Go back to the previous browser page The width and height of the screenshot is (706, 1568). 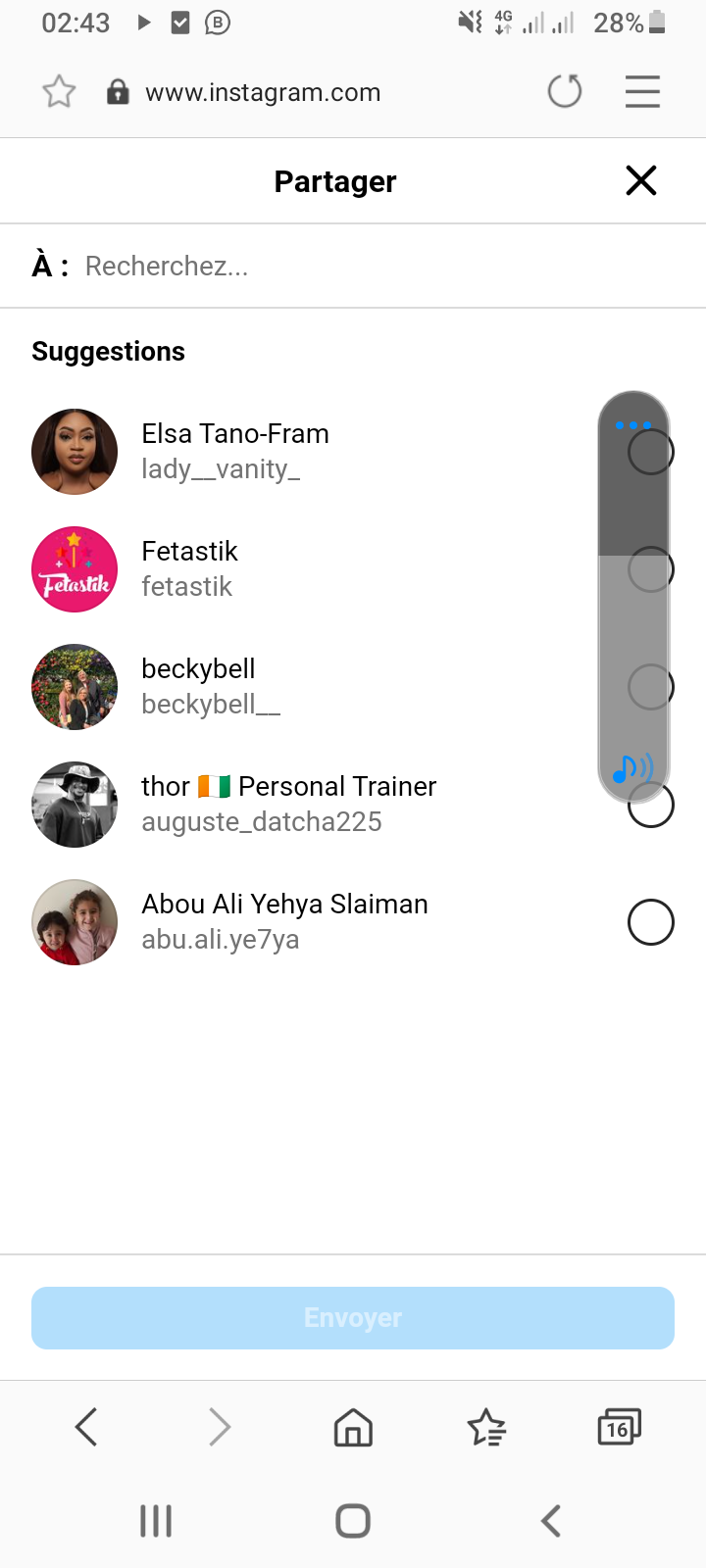click(86, 1427)
